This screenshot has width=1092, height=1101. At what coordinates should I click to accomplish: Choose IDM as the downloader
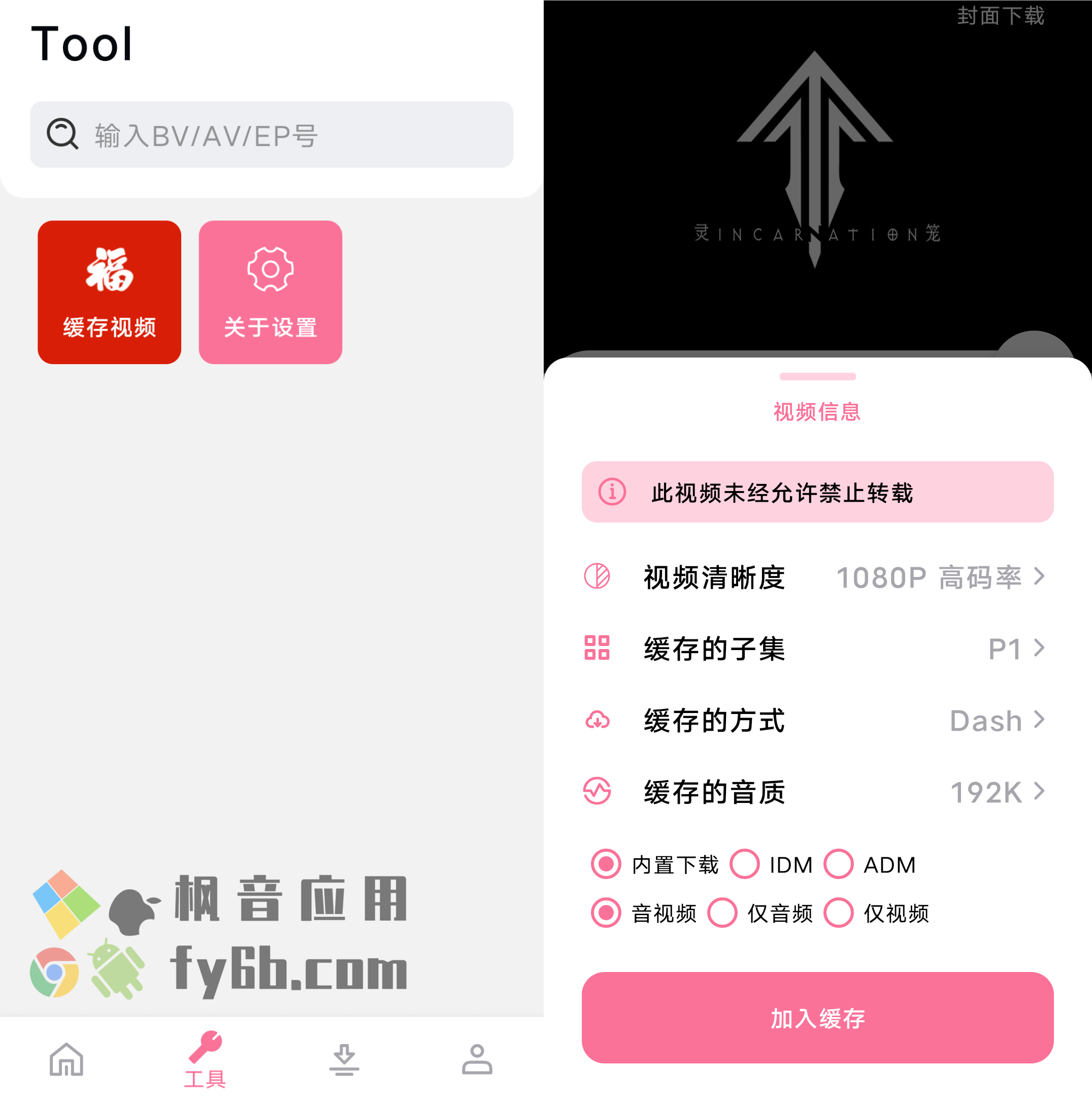click(x=745, y=864)
